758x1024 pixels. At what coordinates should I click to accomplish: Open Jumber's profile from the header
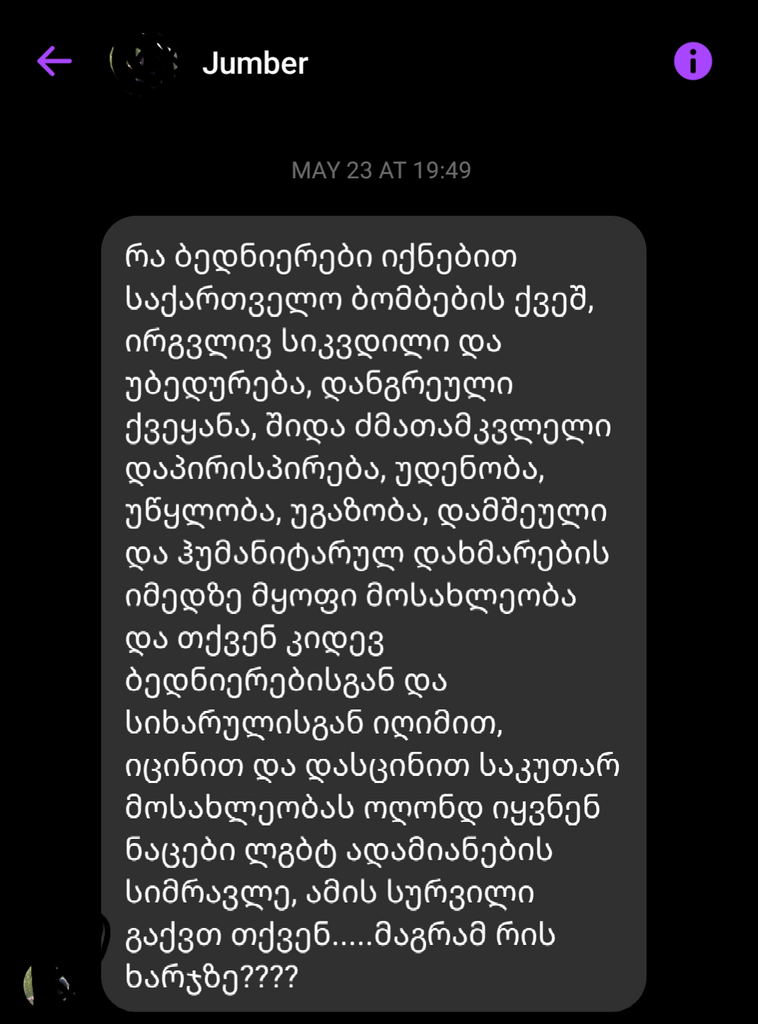(x=254, y=63)
